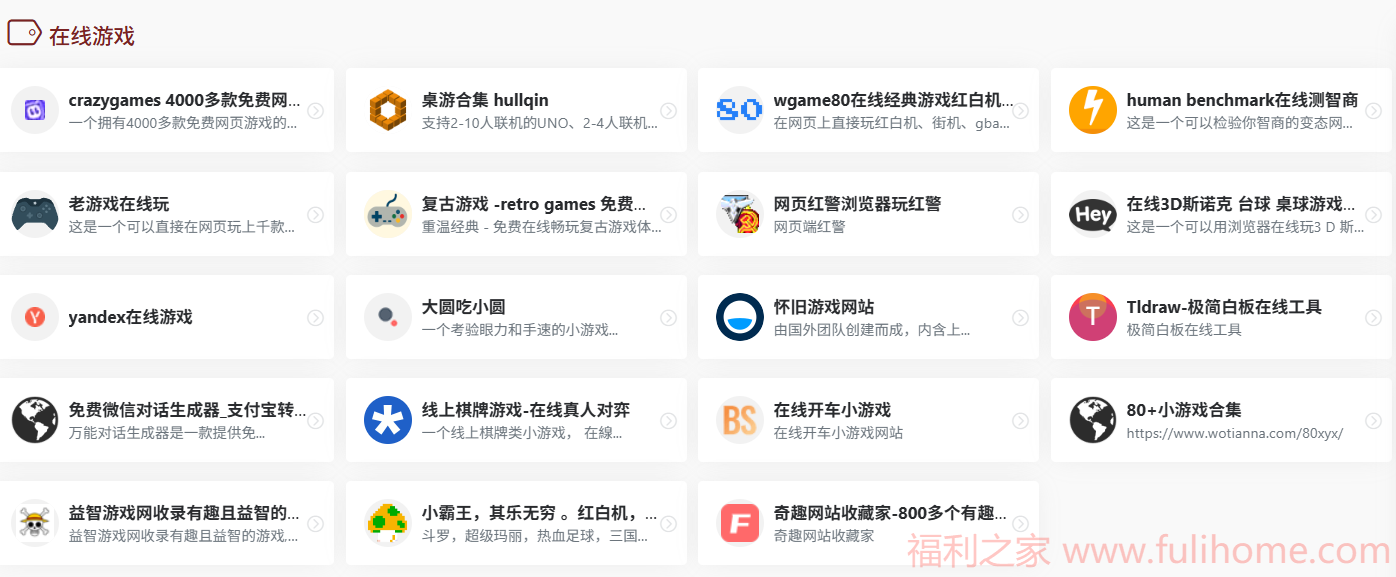
Task: Tap the arrow icon on 老游戏在线玩
Action: (315, 215)
